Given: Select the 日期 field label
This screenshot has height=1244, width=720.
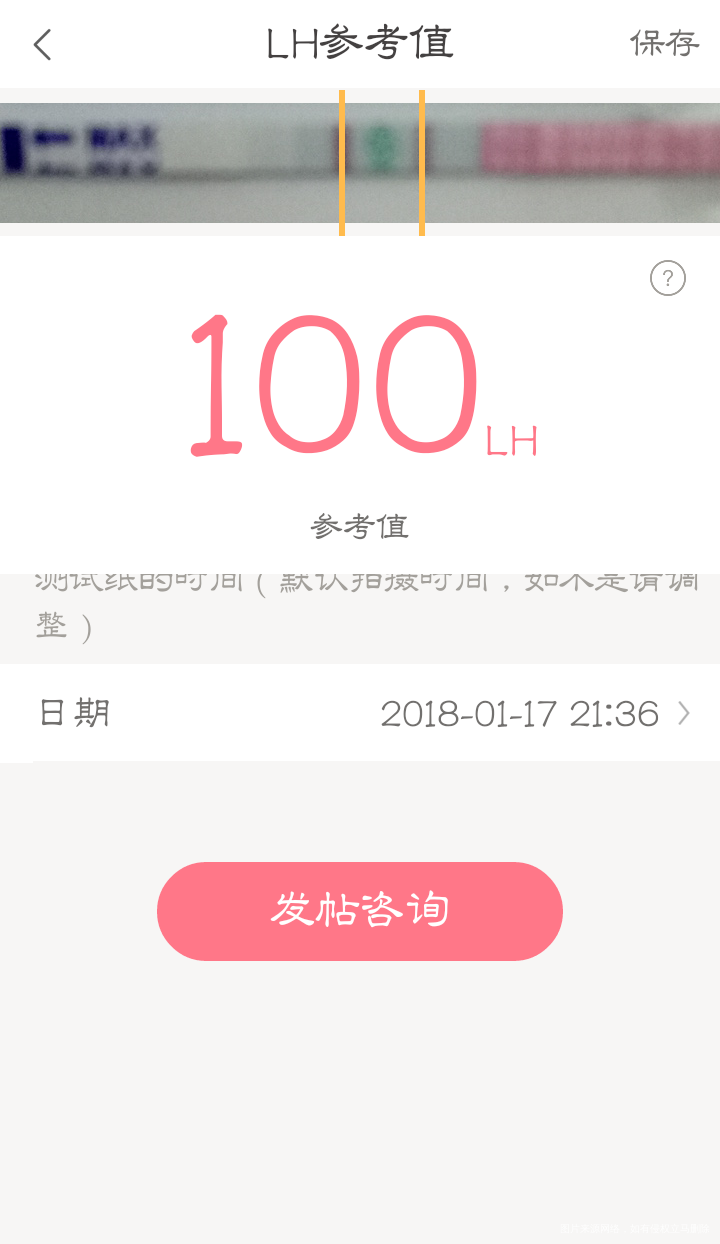Looking at the screenshot, I should click(x=75, y=713).
